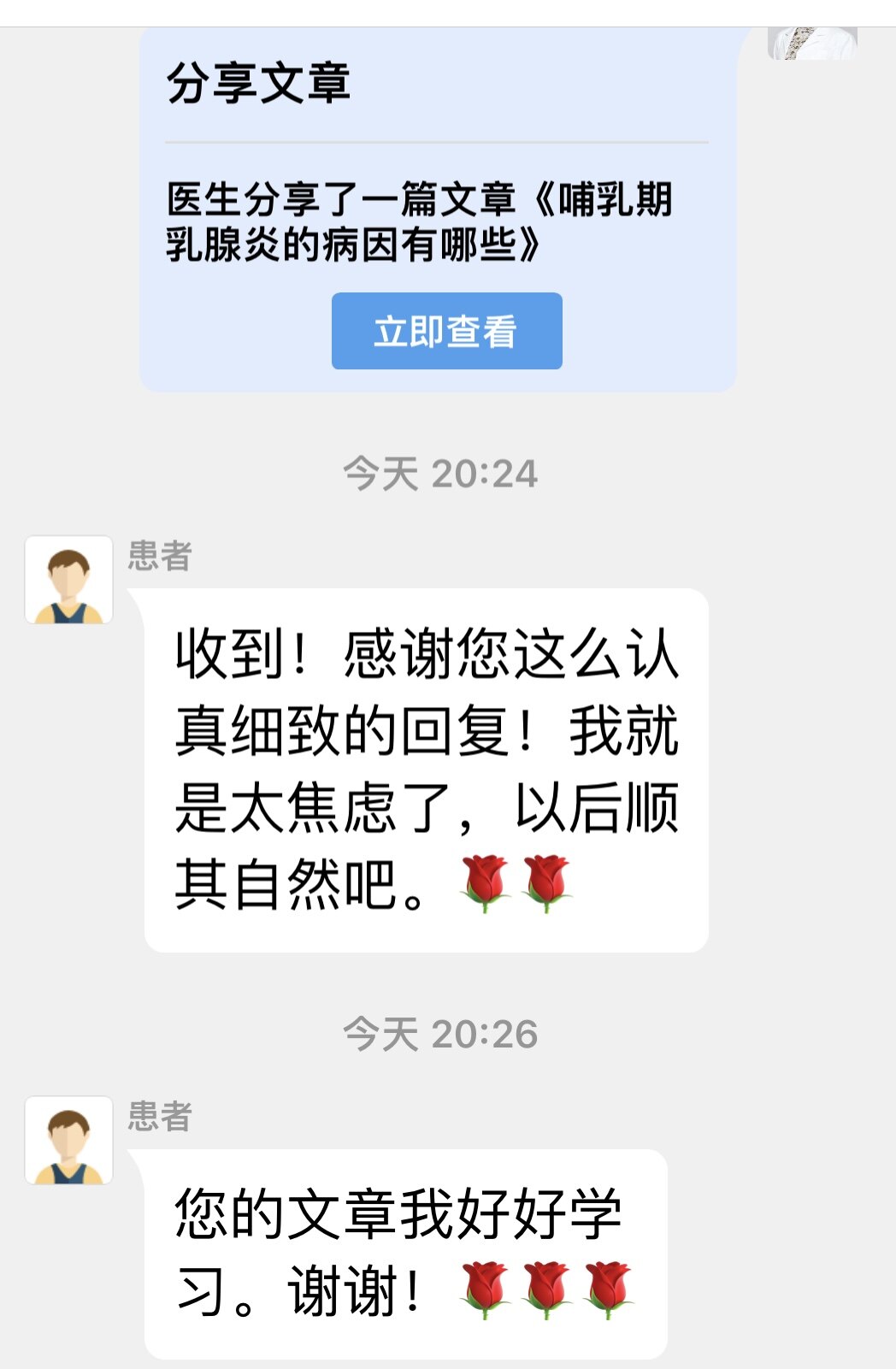Open the shared article card 哺乳期乳腺炎的病因有哪些
The height and width of the screenshot is (1369, 896).
(419, 221)
